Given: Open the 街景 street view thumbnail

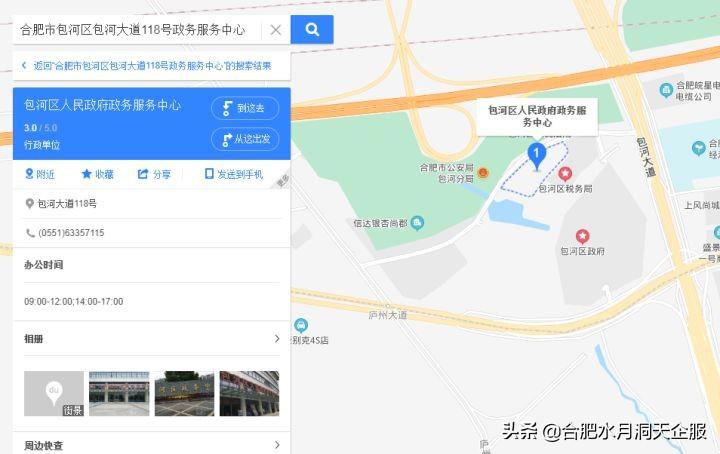Looking at the screenshot, I should (x=54, y=393).
